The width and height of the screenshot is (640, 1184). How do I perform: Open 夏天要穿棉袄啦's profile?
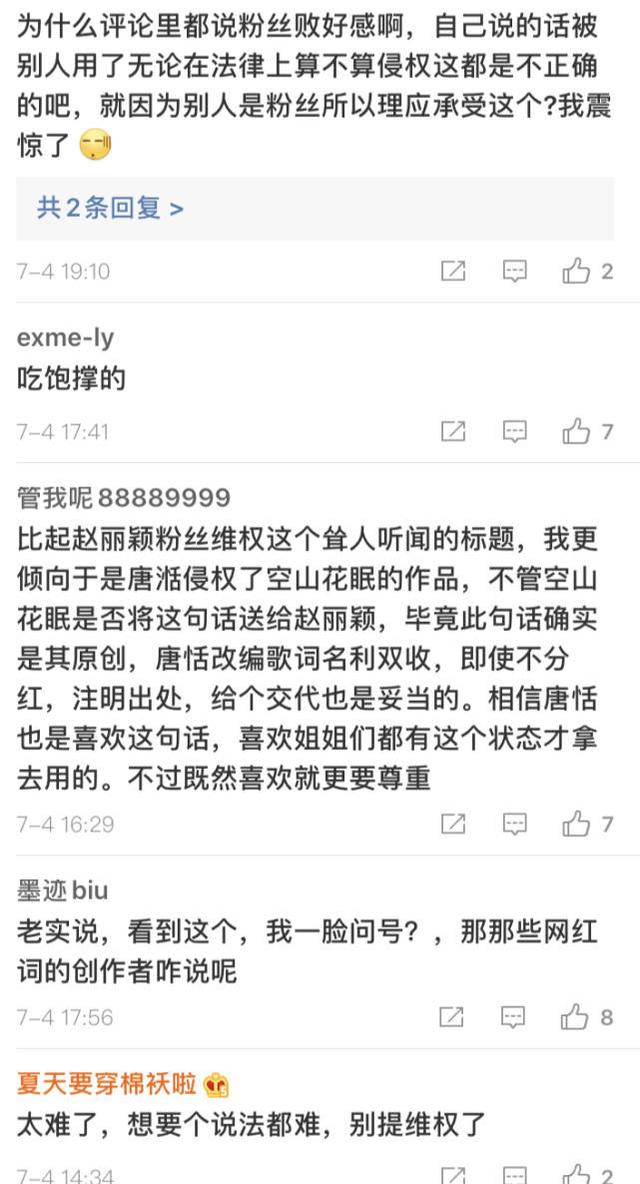(106, 1085)
